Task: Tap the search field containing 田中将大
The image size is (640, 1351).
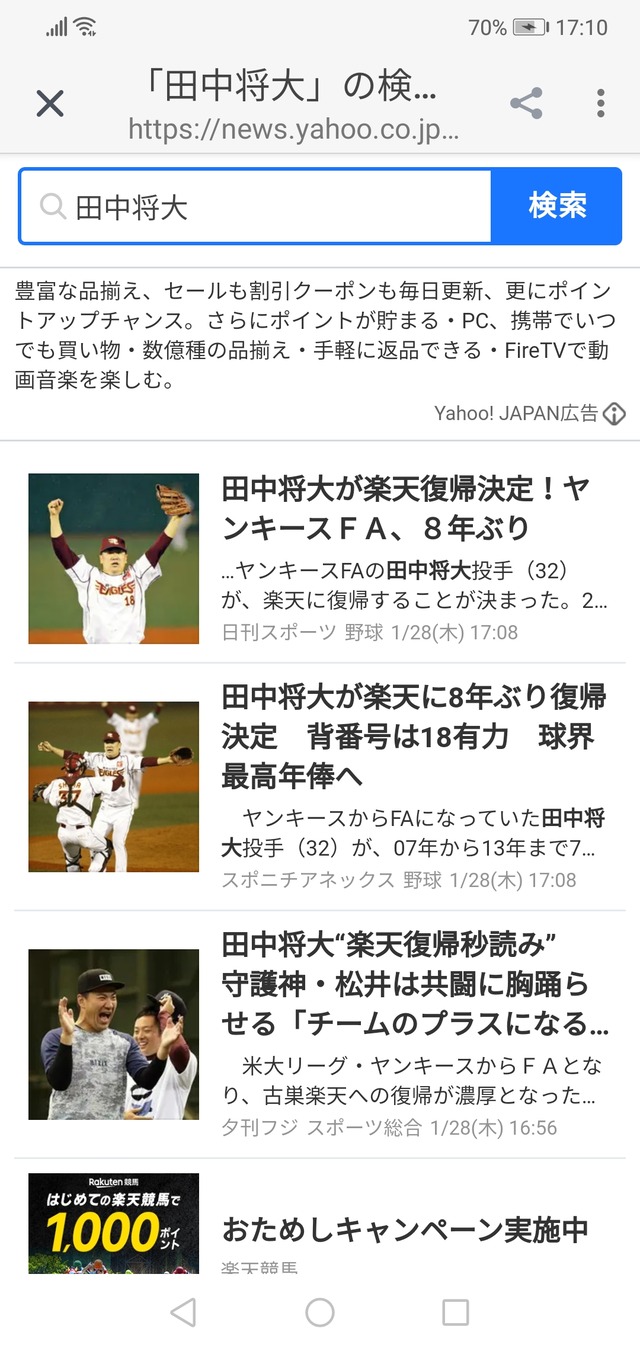Action: tap(256, 206)
